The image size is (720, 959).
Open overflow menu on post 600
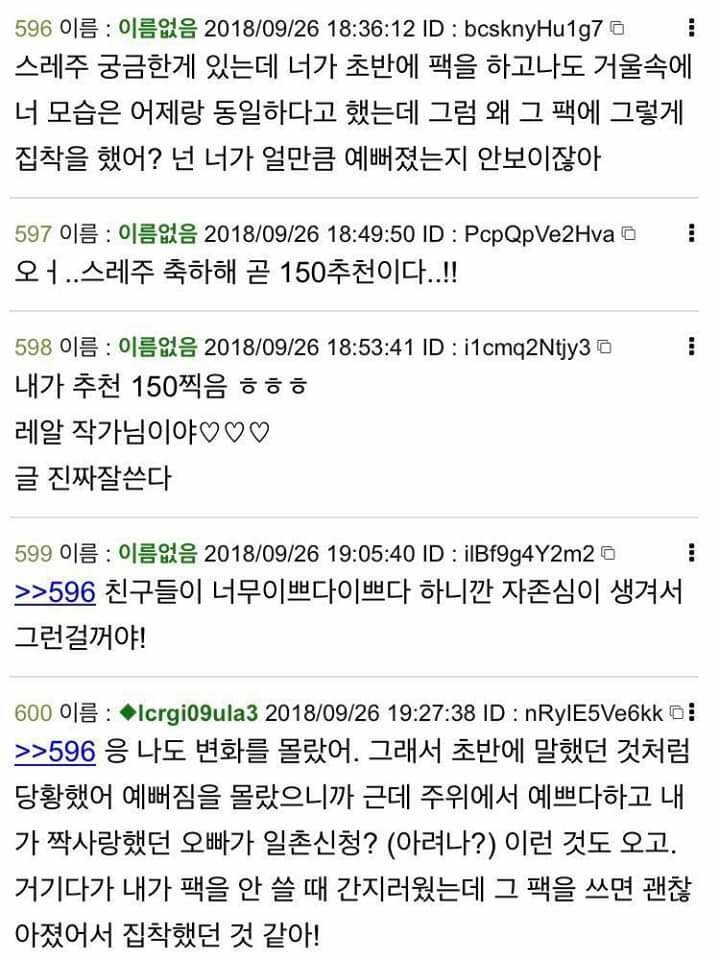(x=693, y=712)
